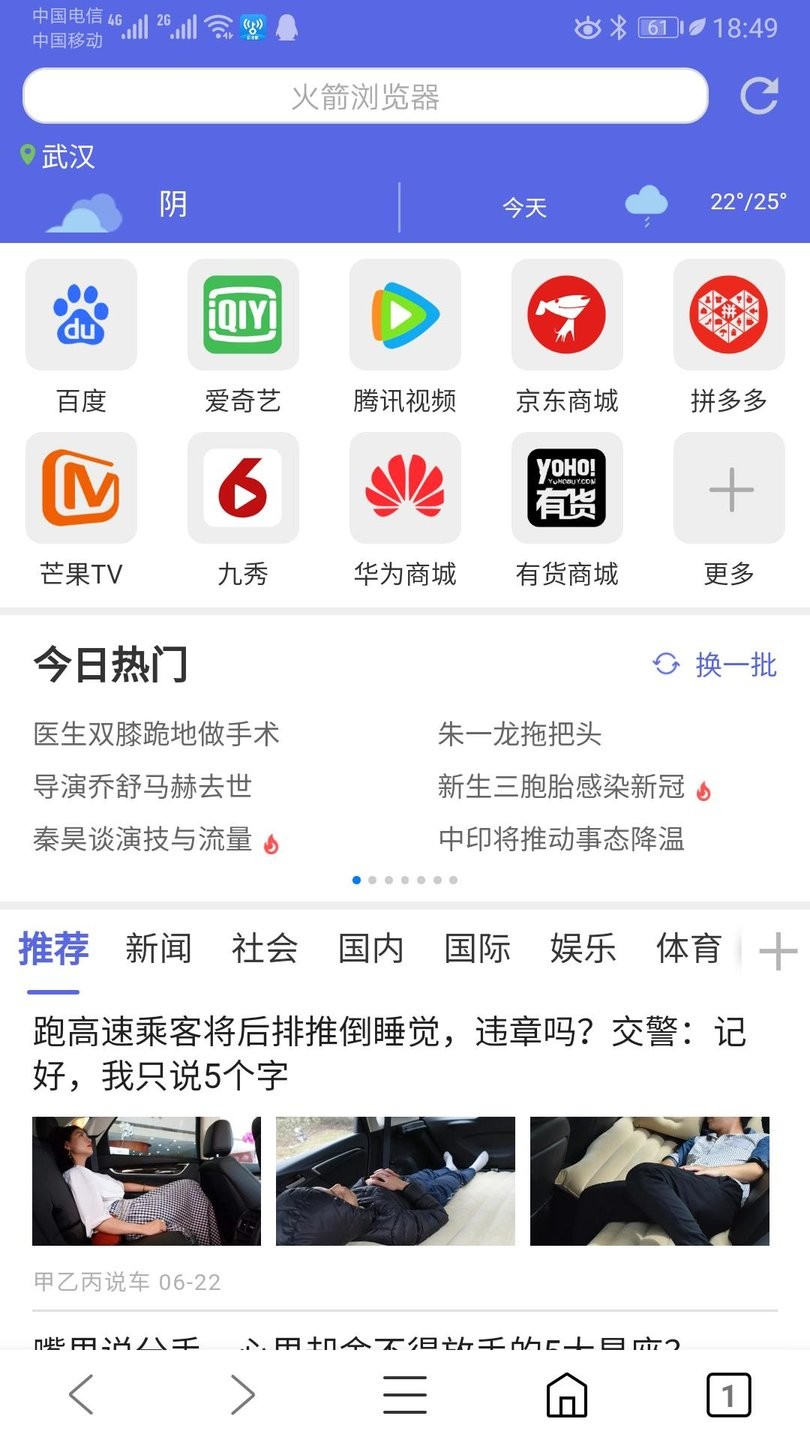Tap the plus to add category tabs

[778, 950]
